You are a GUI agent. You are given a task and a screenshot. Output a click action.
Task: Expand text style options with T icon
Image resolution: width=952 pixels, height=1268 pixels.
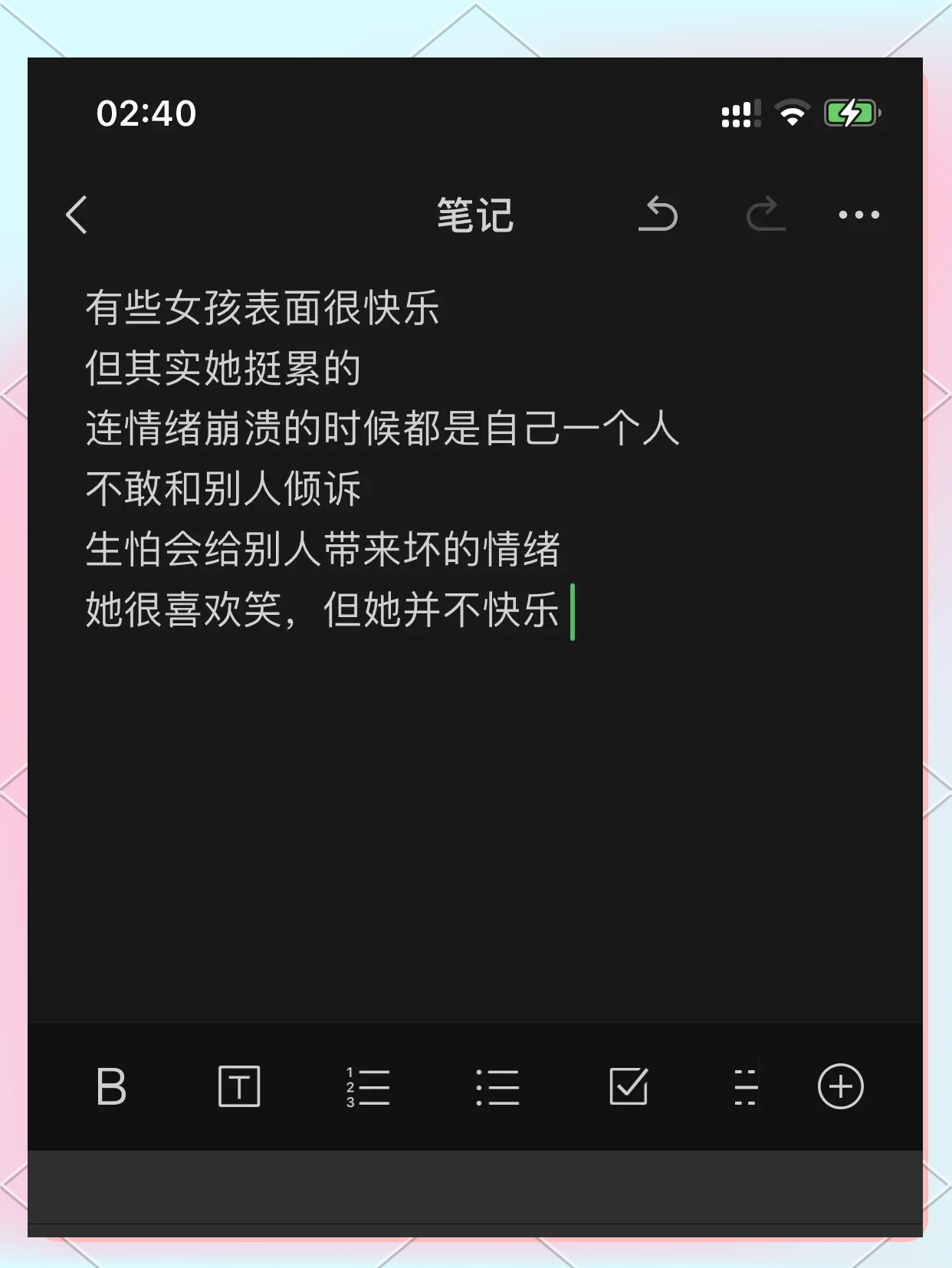[x=238, y=1088]
